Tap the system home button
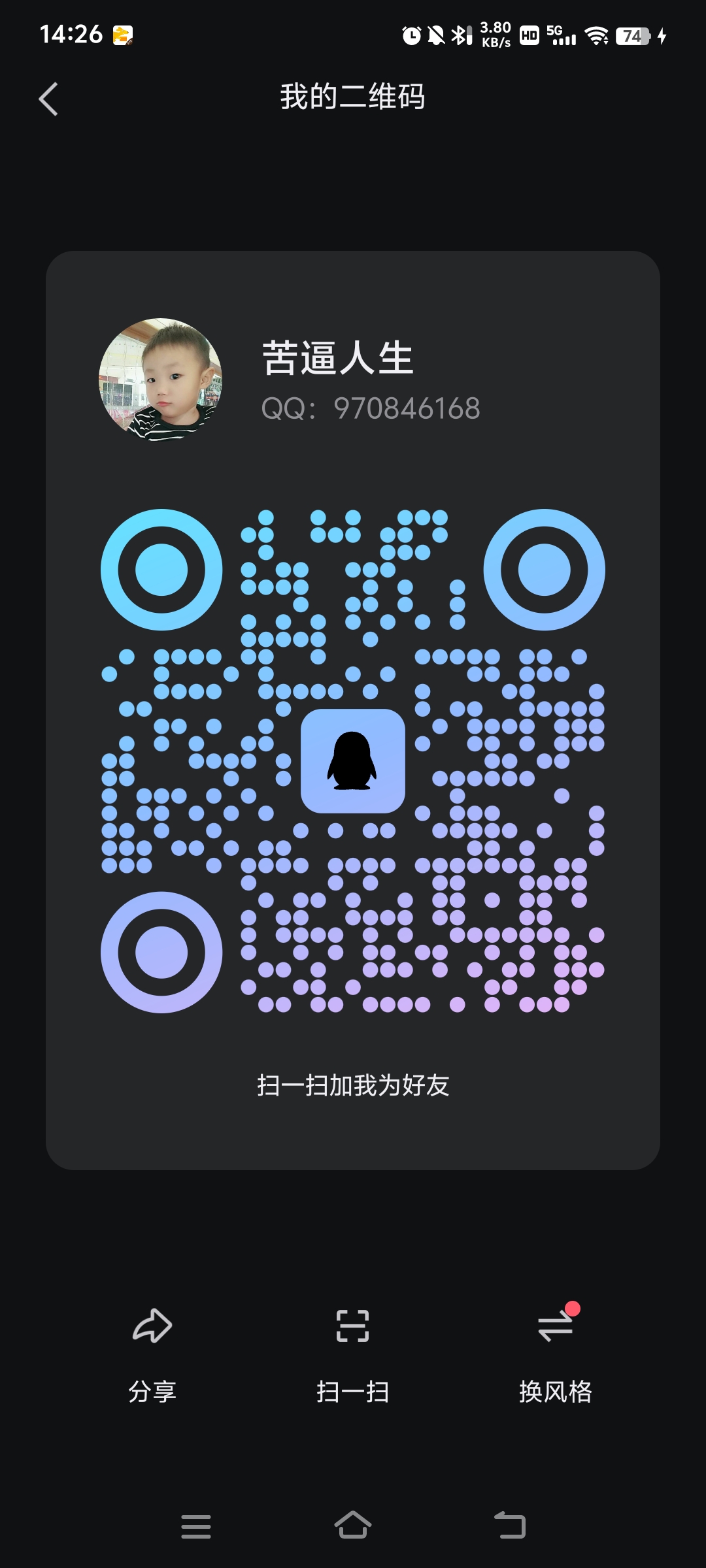706x1568 pixels. pos(353,1526)
